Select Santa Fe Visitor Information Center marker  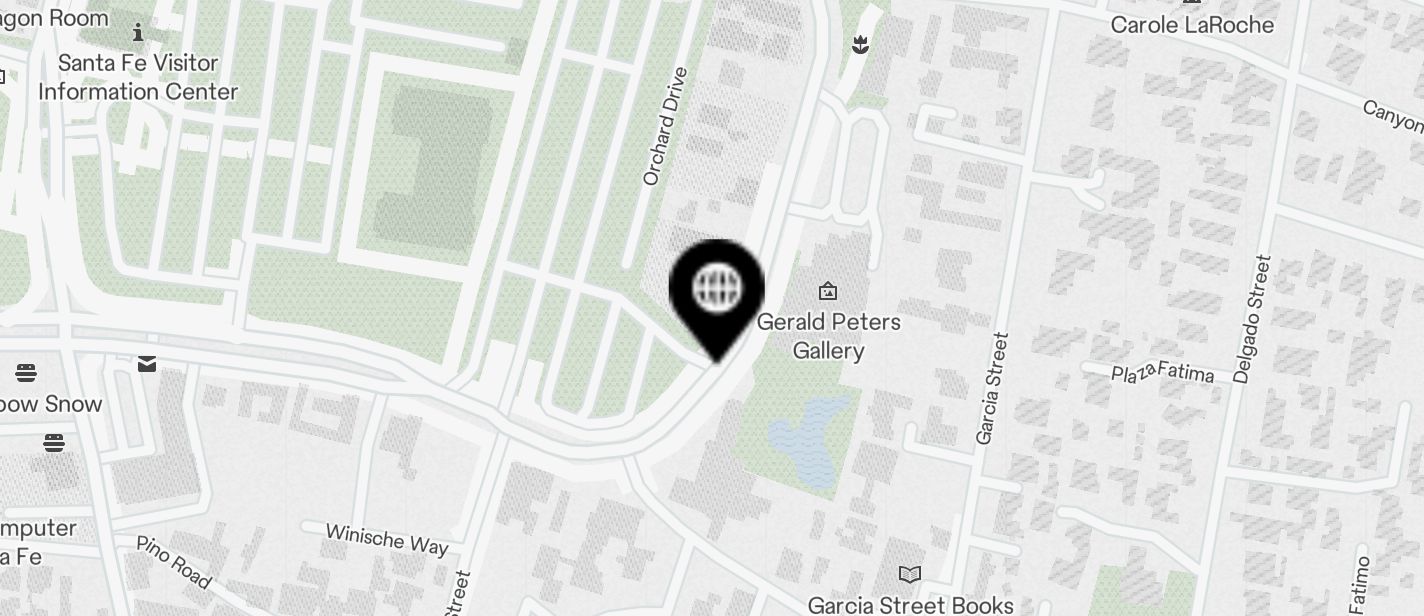[x=138, y=33]
